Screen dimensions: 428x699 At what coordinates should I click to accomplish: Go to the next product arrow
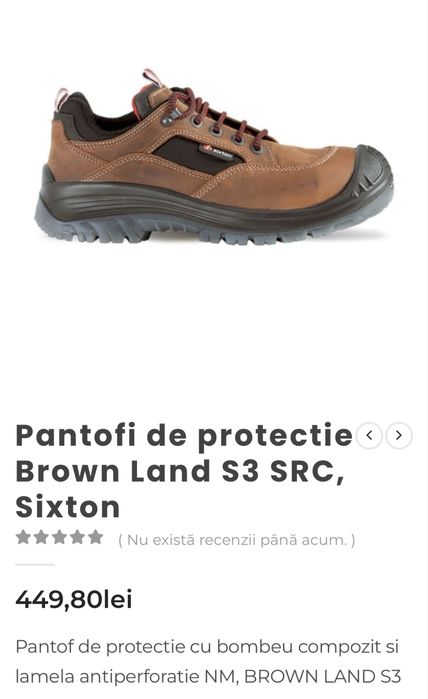point(399,435)
